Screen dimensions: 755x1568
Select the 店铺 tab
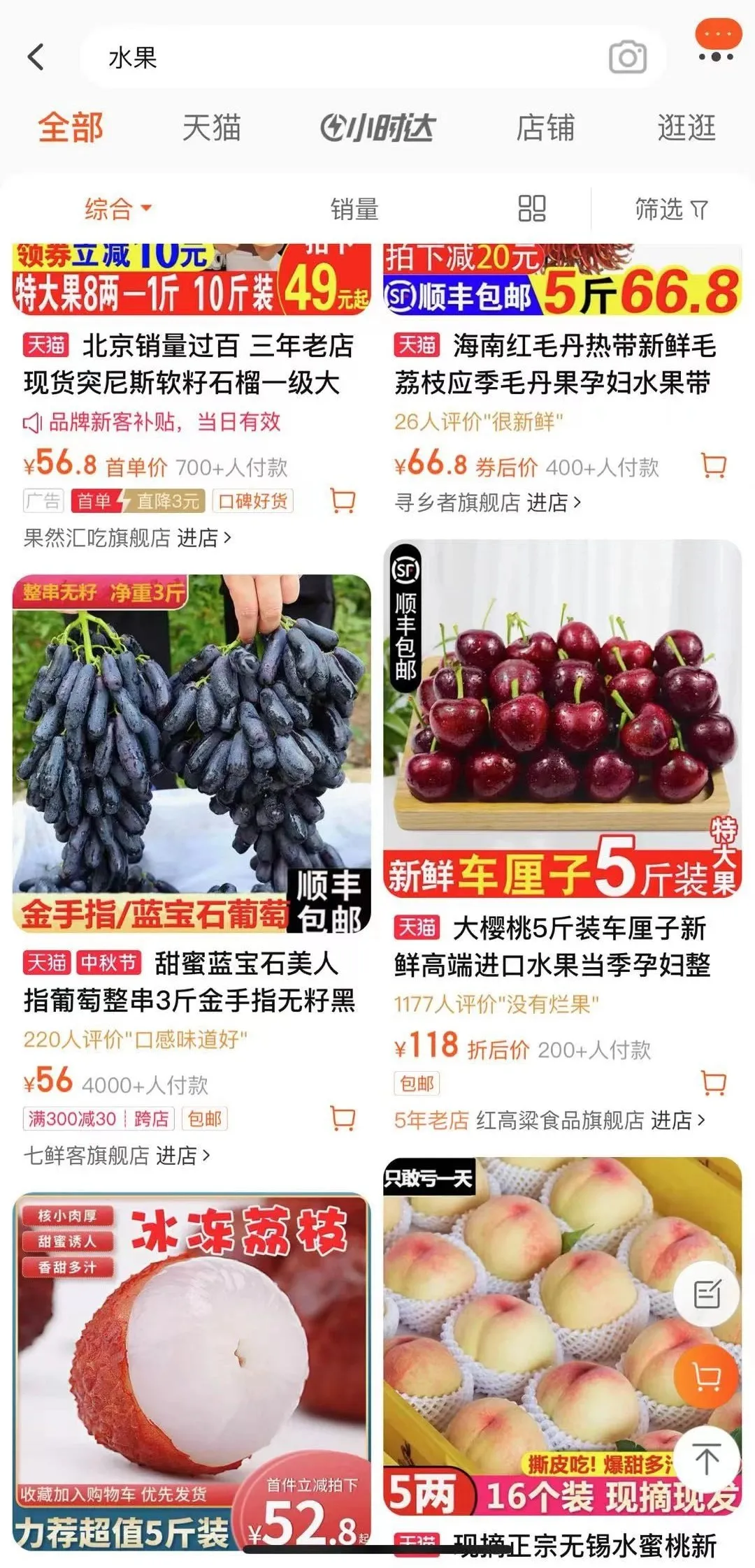click(x=545, y=128)
